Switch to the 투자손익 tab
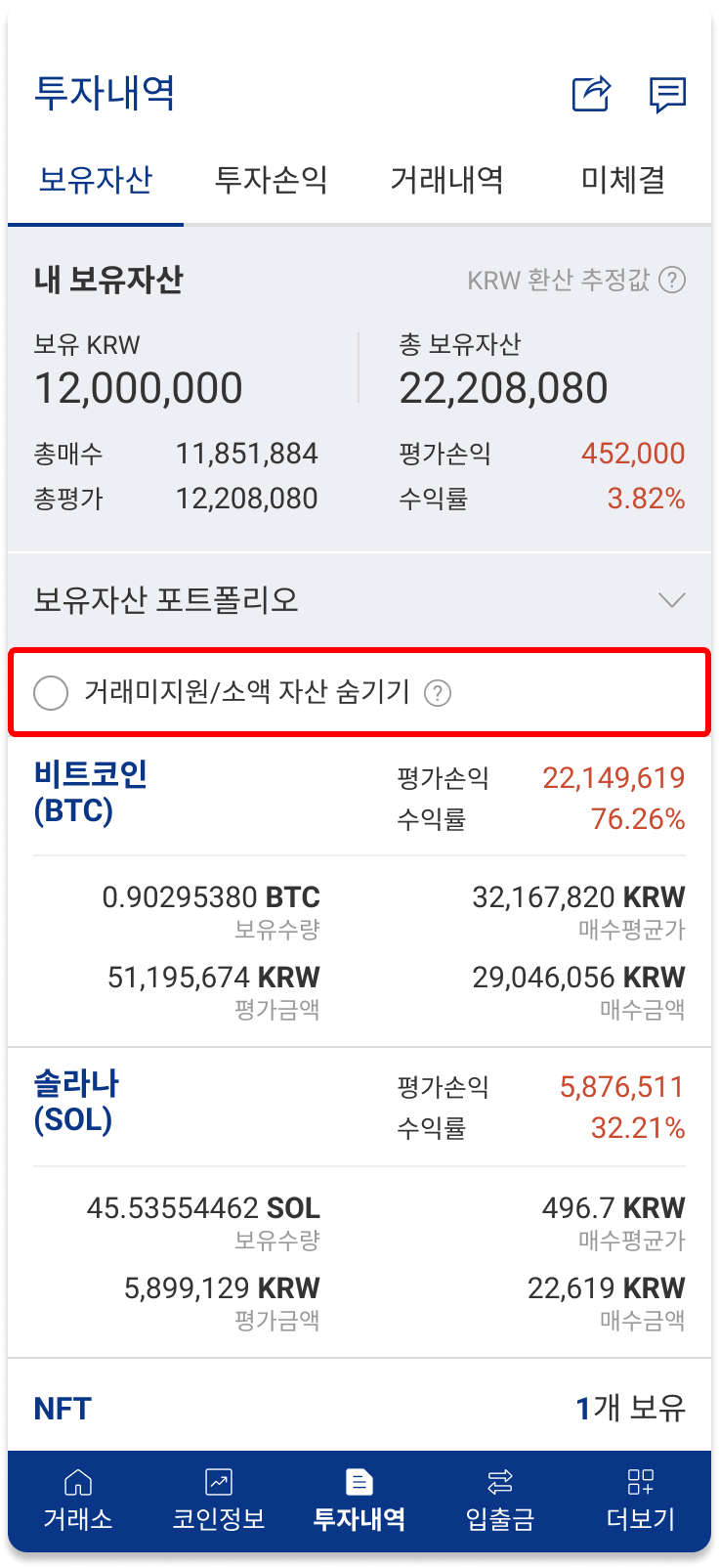719x1568 pixels. 272,180
